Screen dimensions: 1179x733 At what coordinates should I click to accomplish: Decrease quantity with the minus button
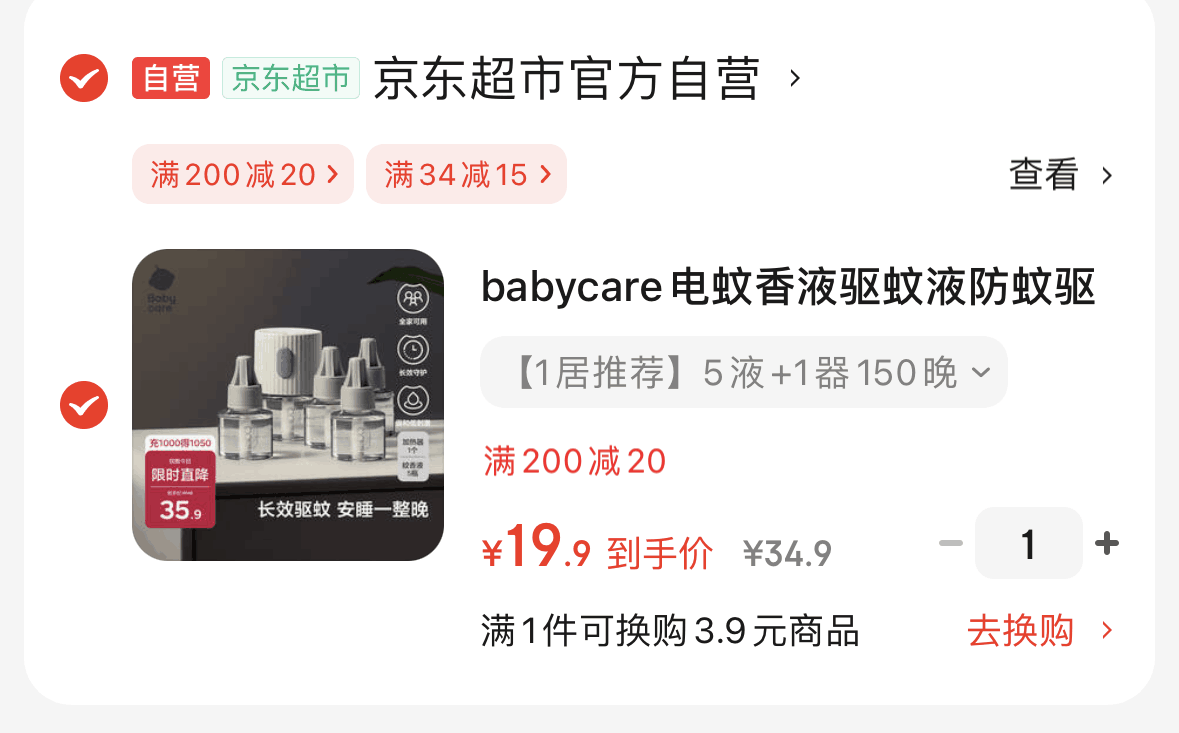point(950,544)
